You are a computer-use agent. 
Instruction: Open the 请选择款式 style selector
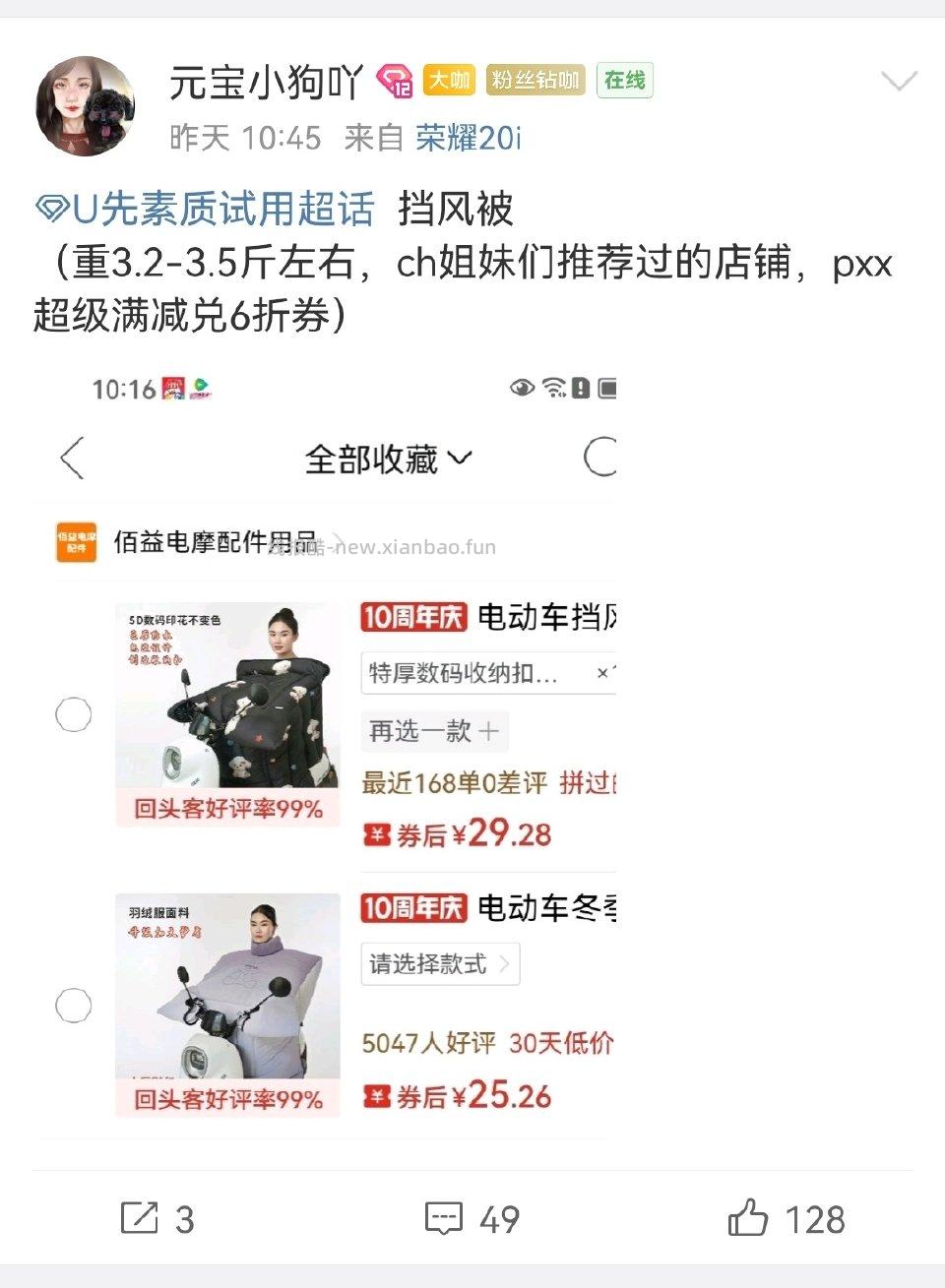(439, 964)
